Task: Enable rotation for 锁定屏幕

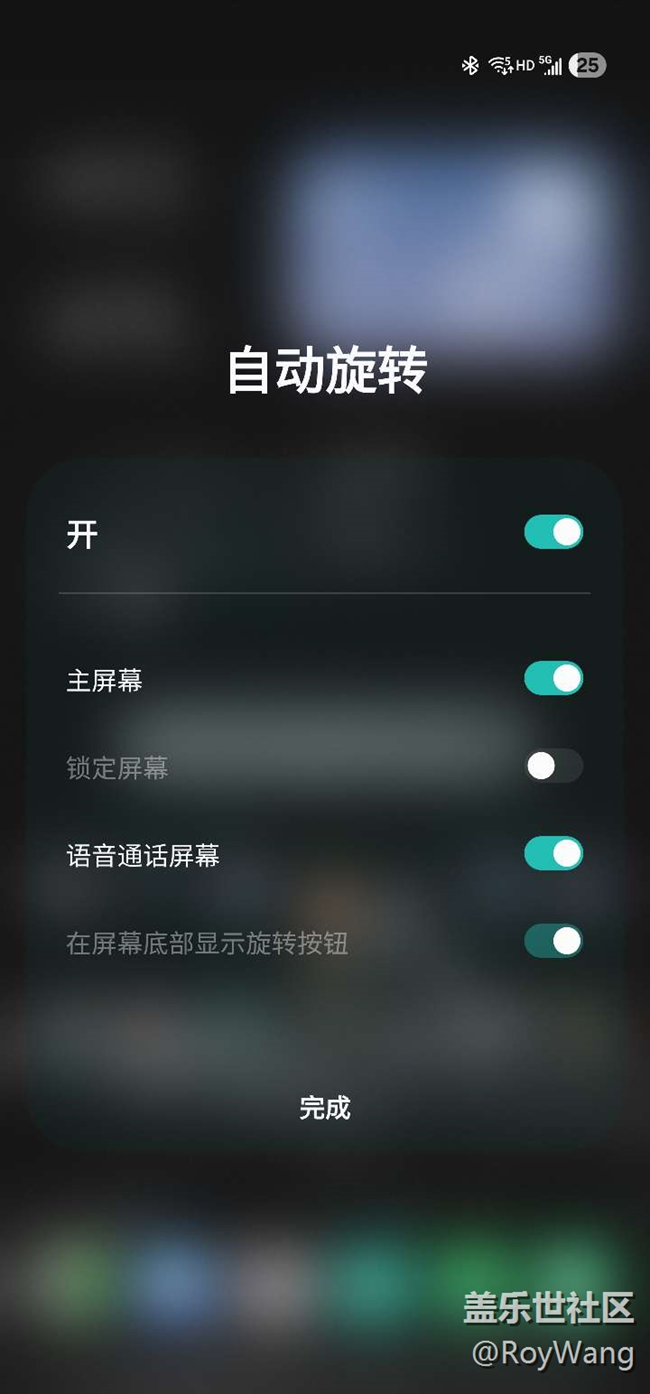Action: [x=553, y=766]
